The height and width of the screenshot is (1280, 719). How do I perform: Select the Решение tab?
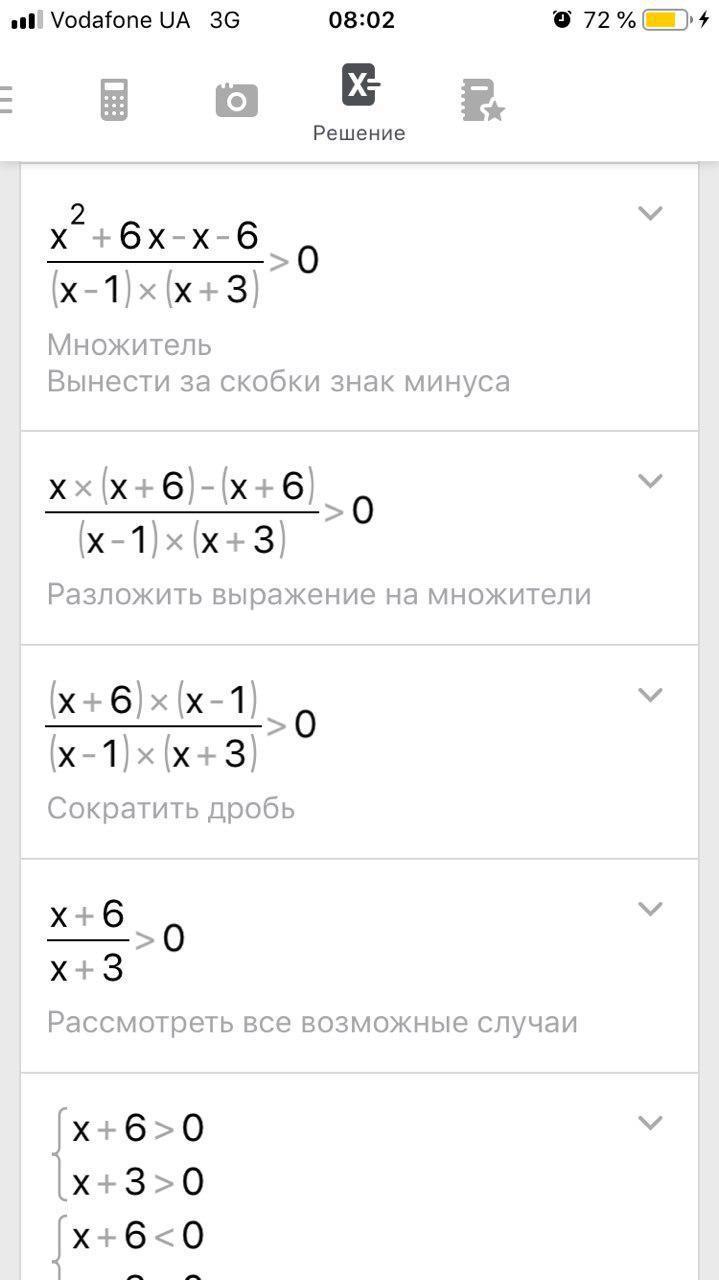tap(359, 103)
